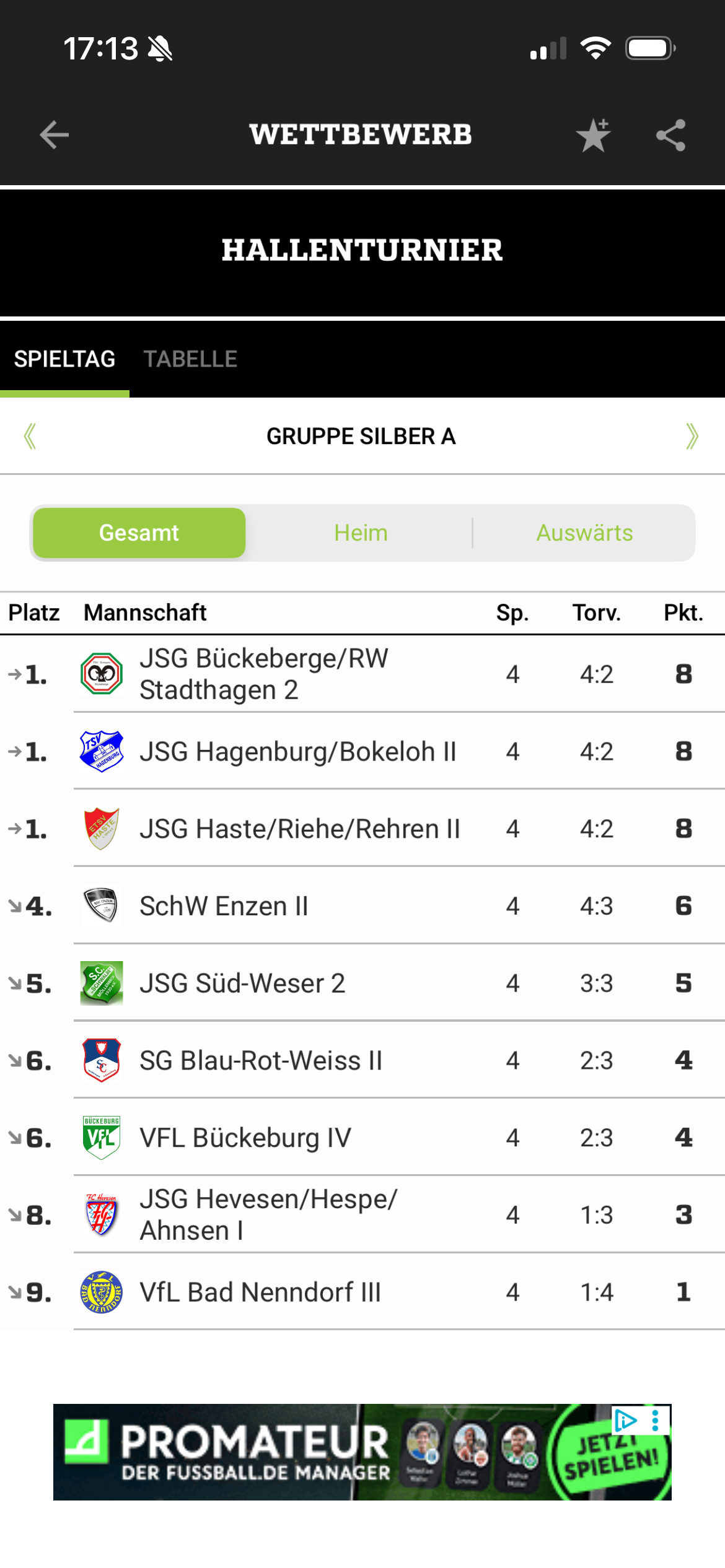Switch to the Spieltag tab
725x1568 pixels.
pyautogui.click(x=64, y=359)
